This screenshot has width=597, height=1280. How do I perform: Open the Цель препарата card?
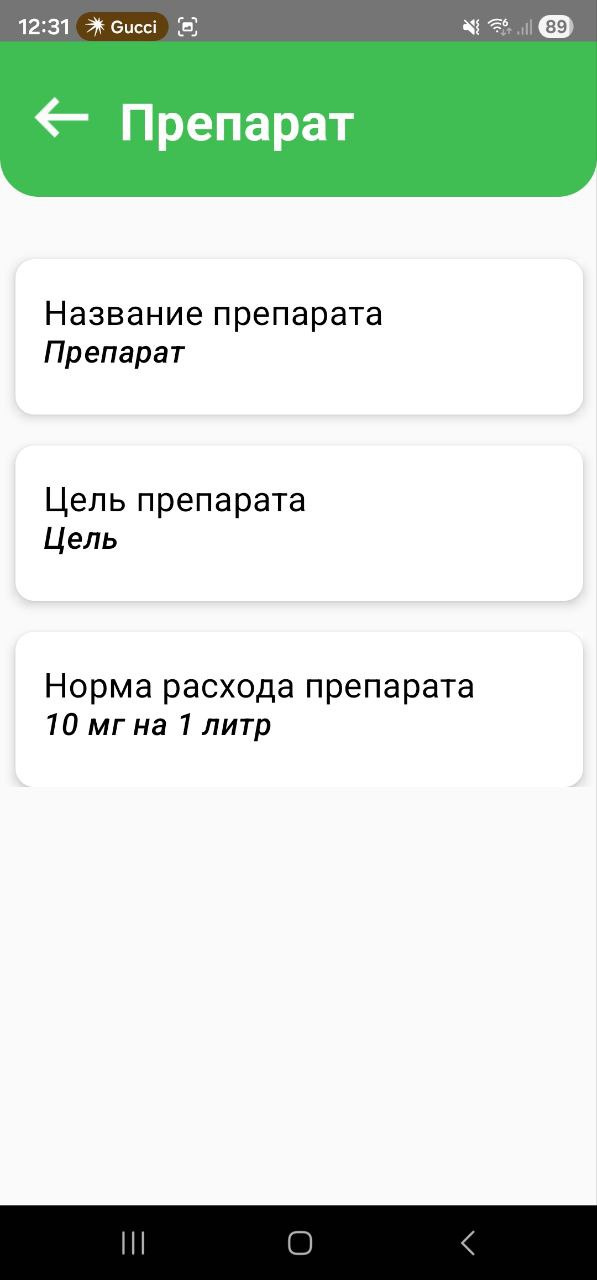pos(299,523)
